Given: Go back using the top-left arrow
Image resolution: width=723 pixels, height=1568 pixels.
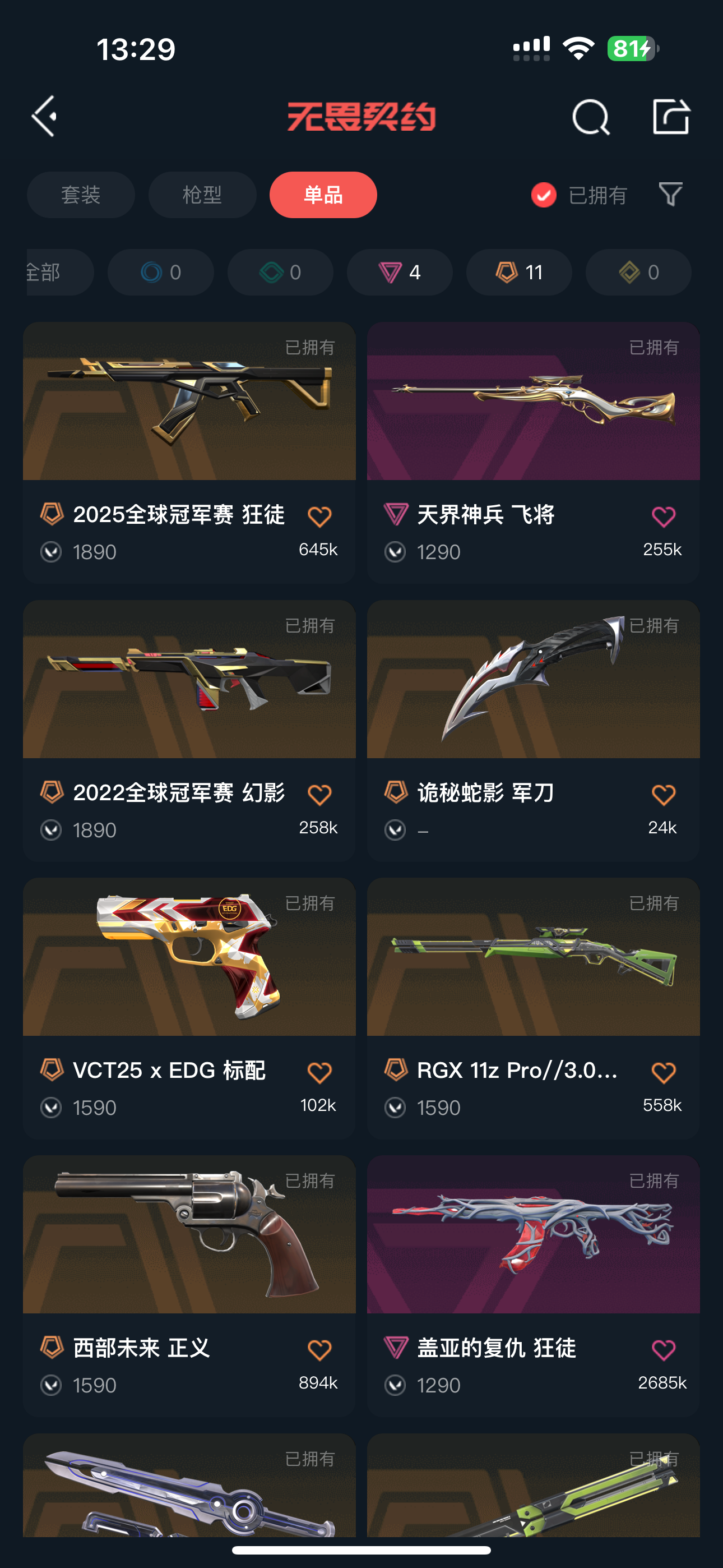Looking at the screenshot, I should pos(44,116).
